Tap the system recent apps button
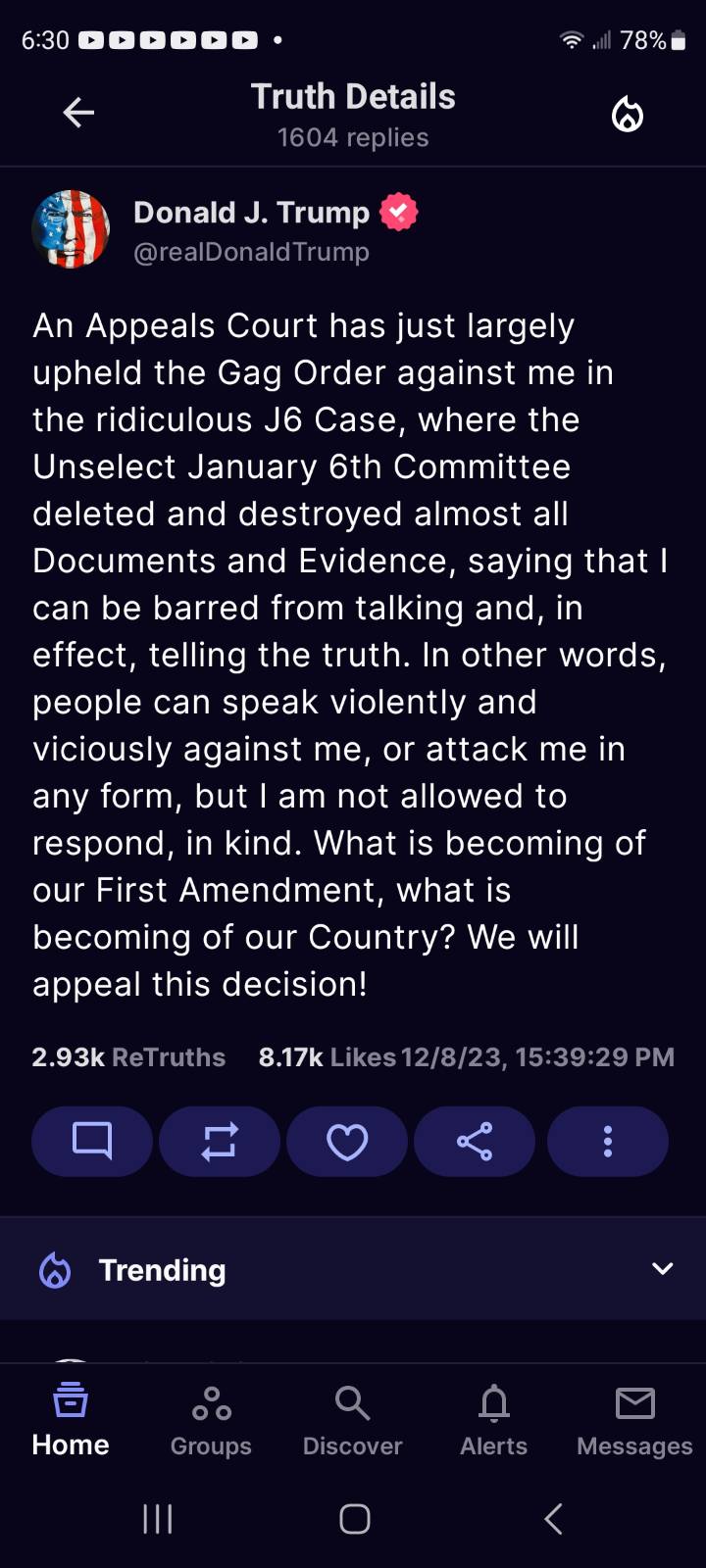 (158, 1519)
